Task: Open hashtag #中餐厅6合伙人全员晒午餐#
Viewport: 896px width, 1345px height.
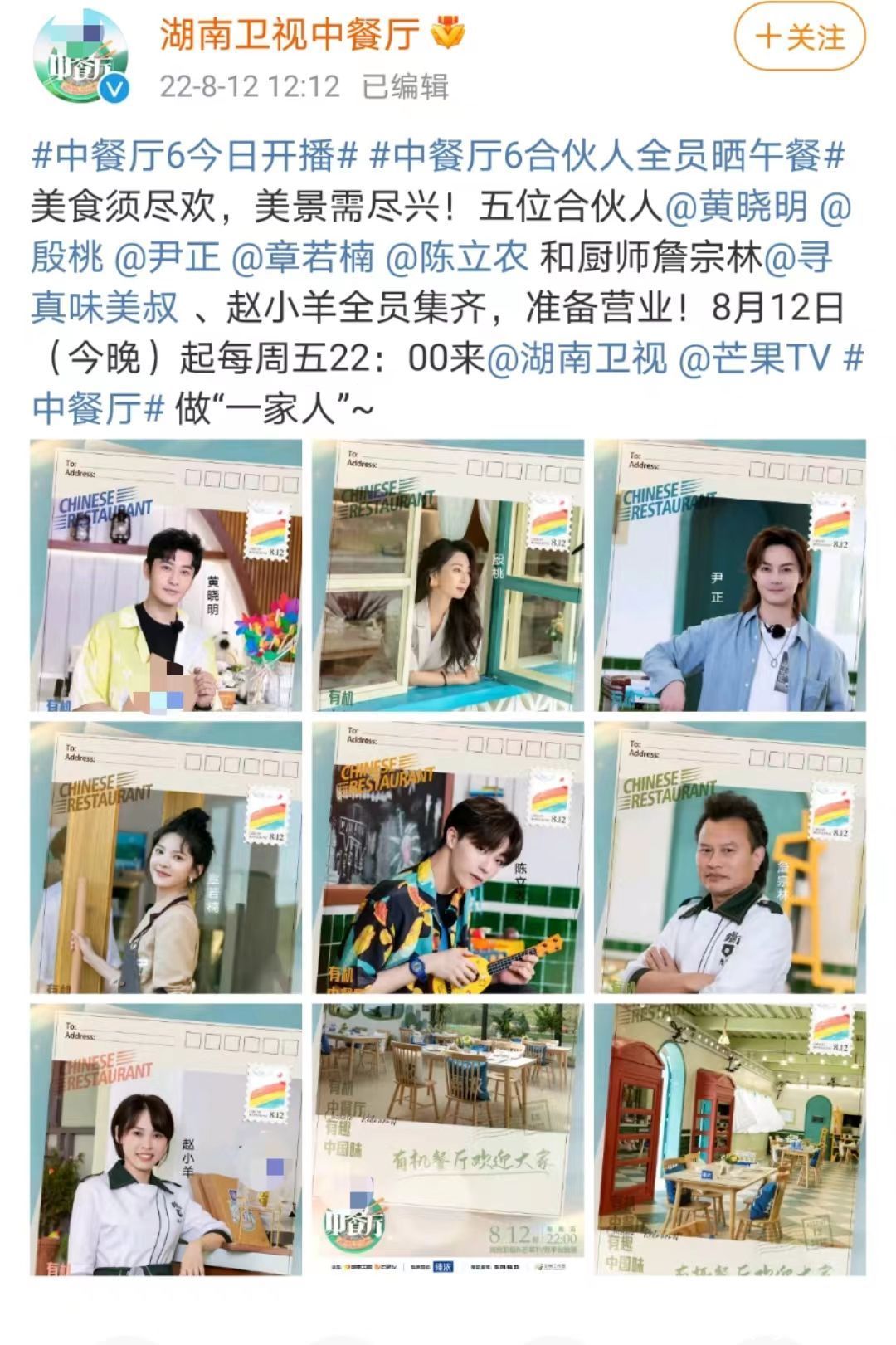Action: (606, 155)
